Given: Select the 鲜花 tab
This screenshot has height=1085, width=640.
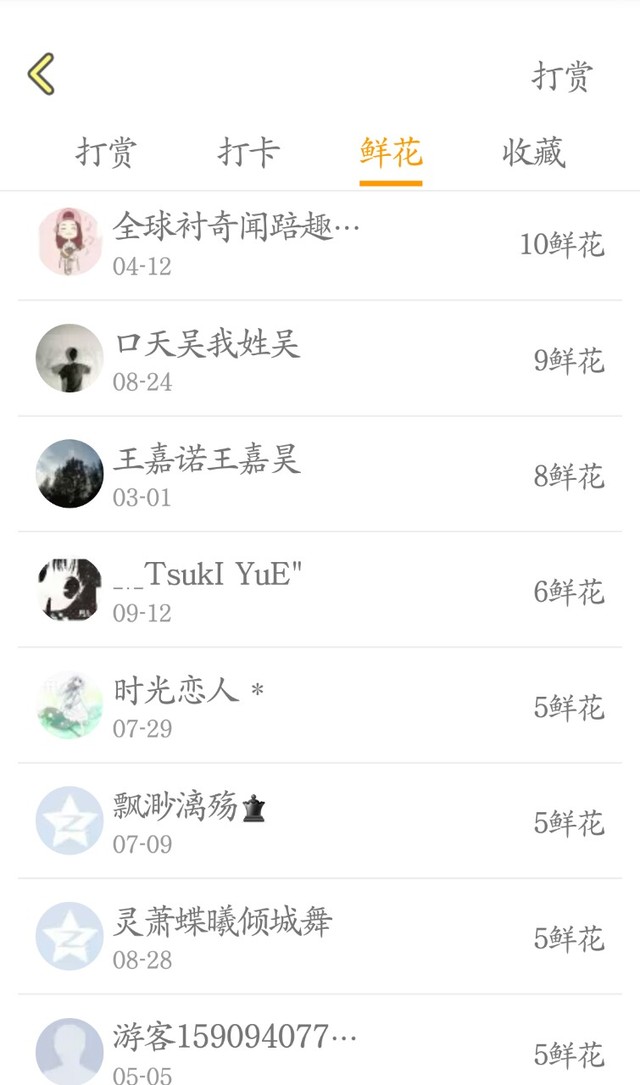Looking at the screenshot, I should [391, 154].
